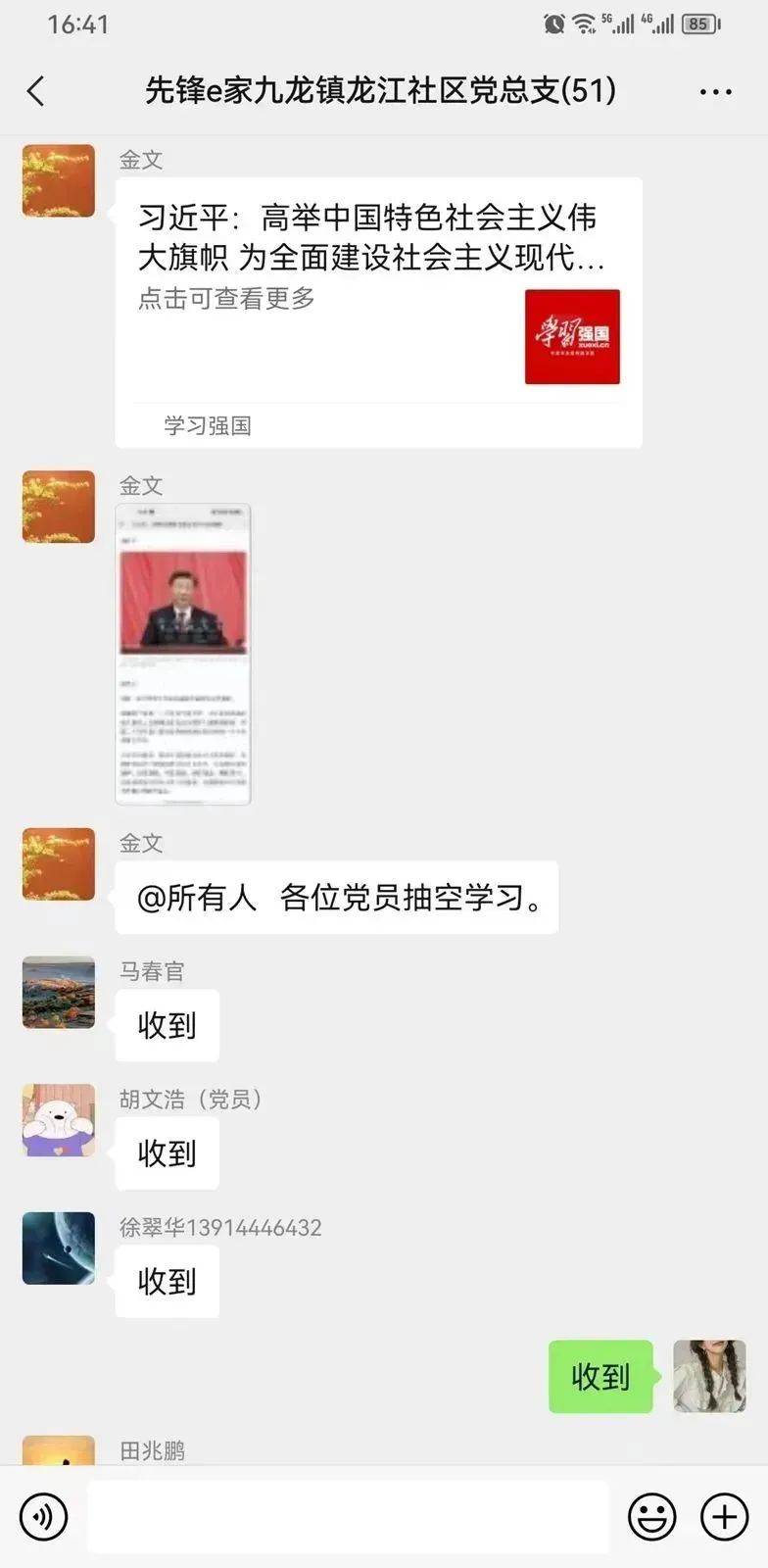Open the plus attachment menu
768x1568 pixels.
(x=724, y=1517)
